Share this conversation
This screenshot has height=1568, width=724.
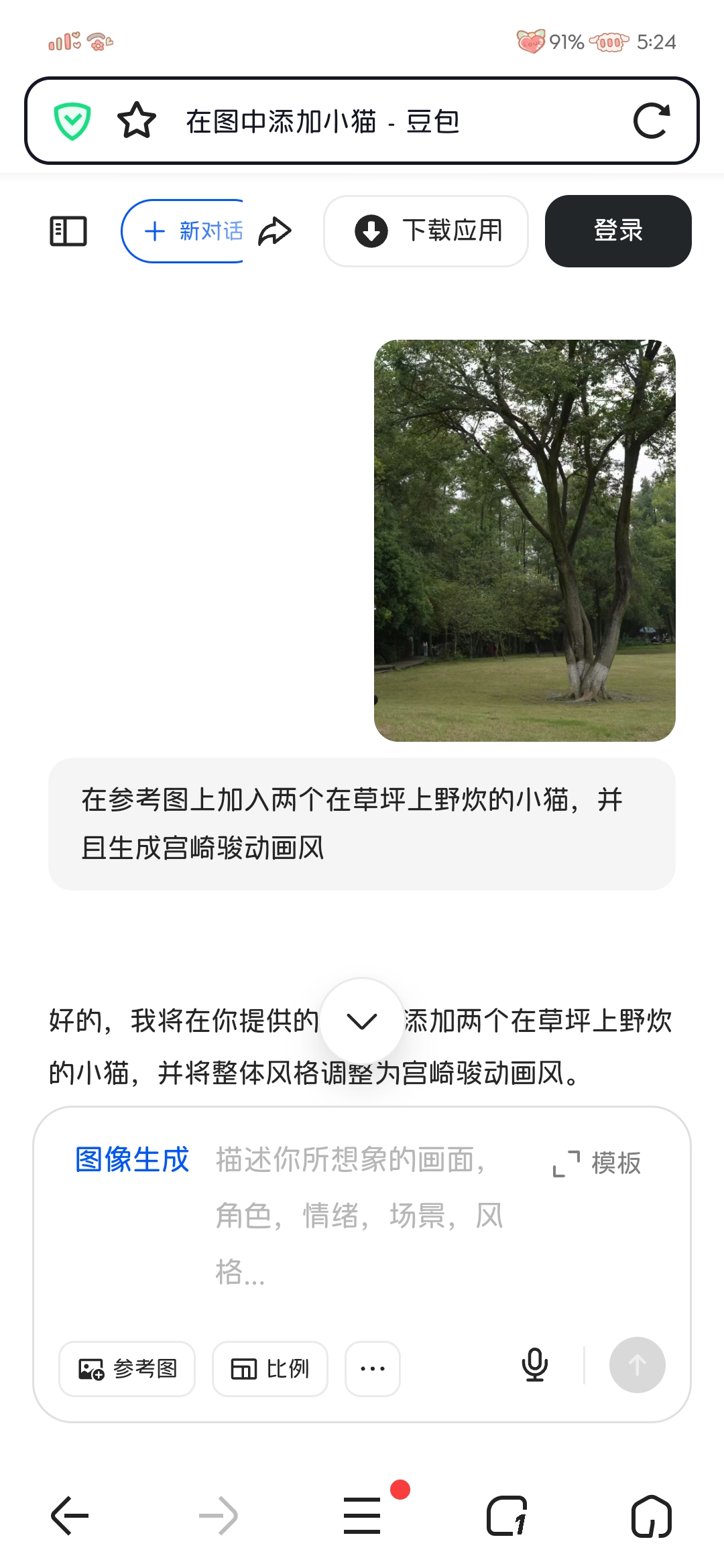tap(275, 231)
